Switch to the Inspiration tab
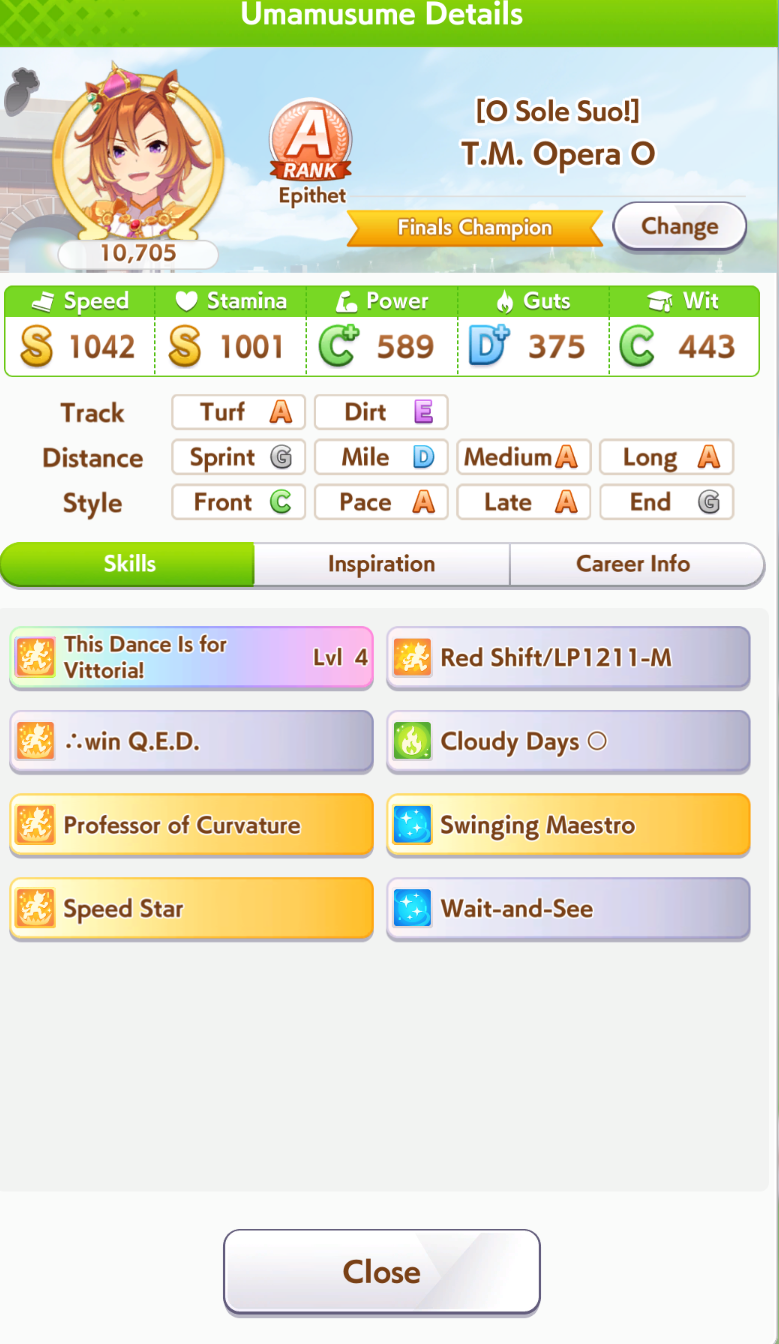The height and width of the screenshot is (1344, 779). (x=382, y=564)
